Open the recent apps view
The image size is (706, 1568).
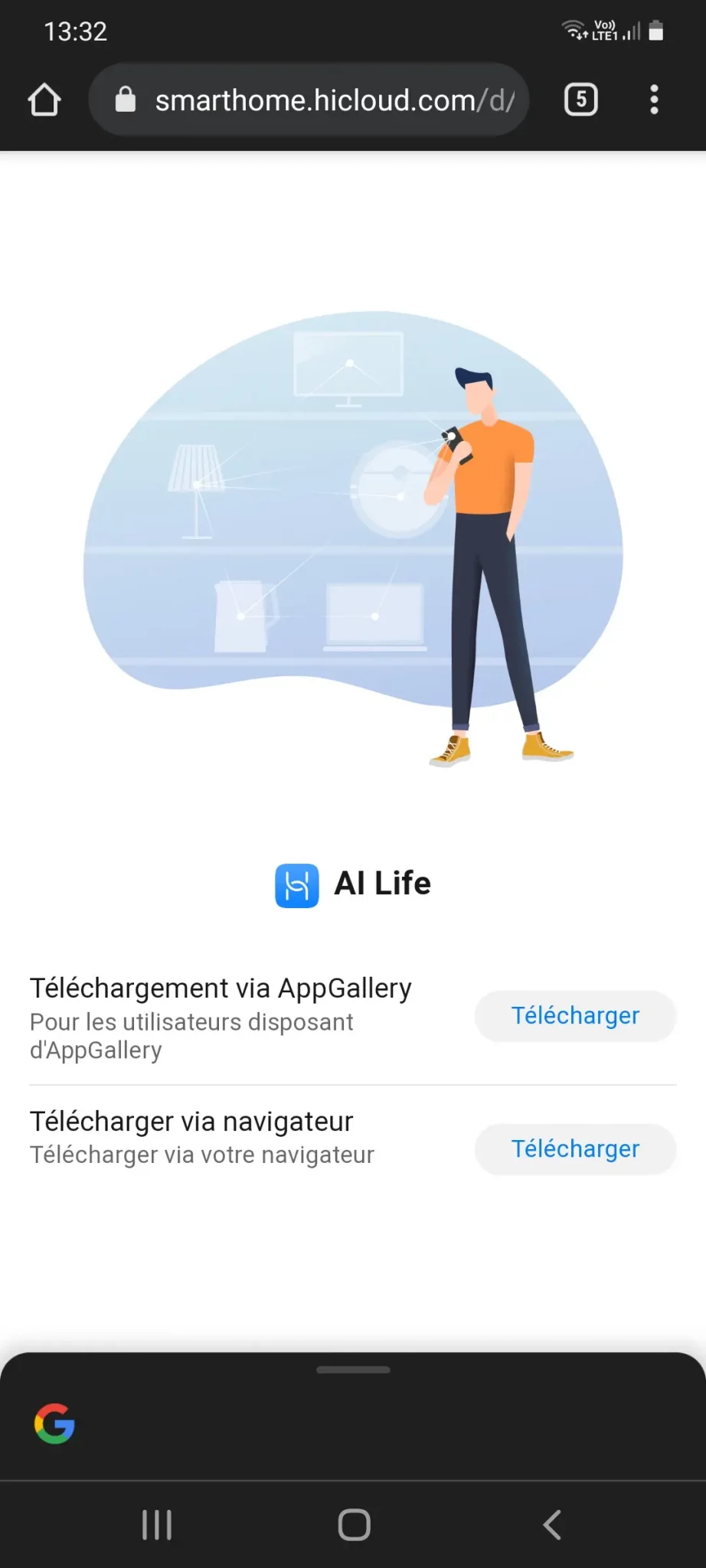coord(157,1524)
